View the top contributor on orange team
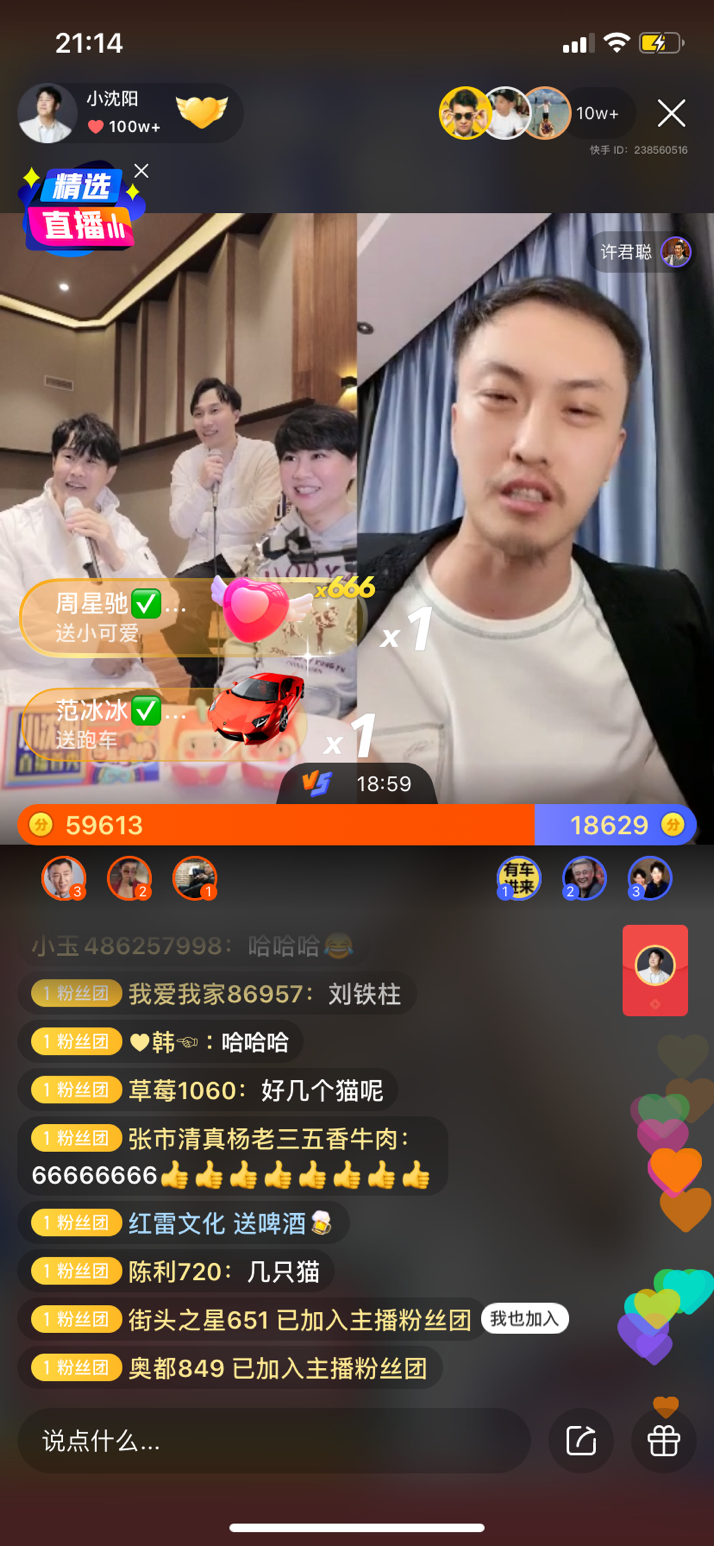This screenshot has height=1546, width=714. click(x=63, y=878)
